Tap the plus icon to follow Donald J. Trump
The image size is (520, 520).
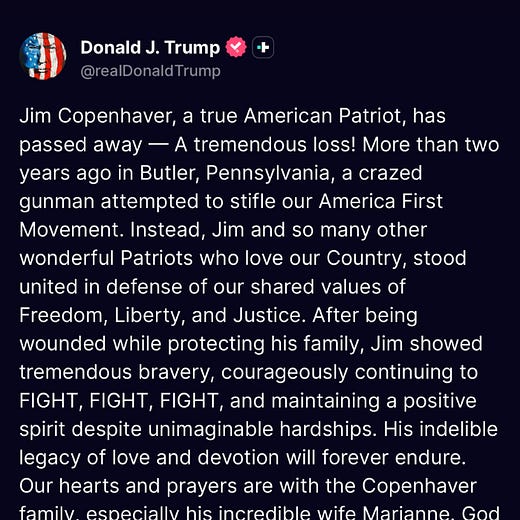263,47
